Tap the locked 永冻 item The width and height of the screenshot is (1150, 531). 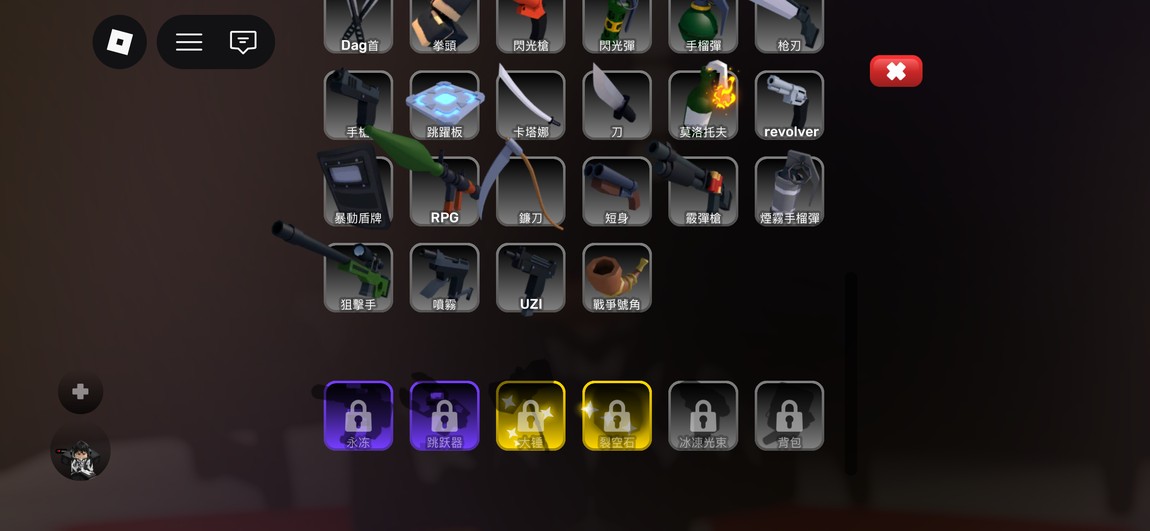tap(358, 415)
